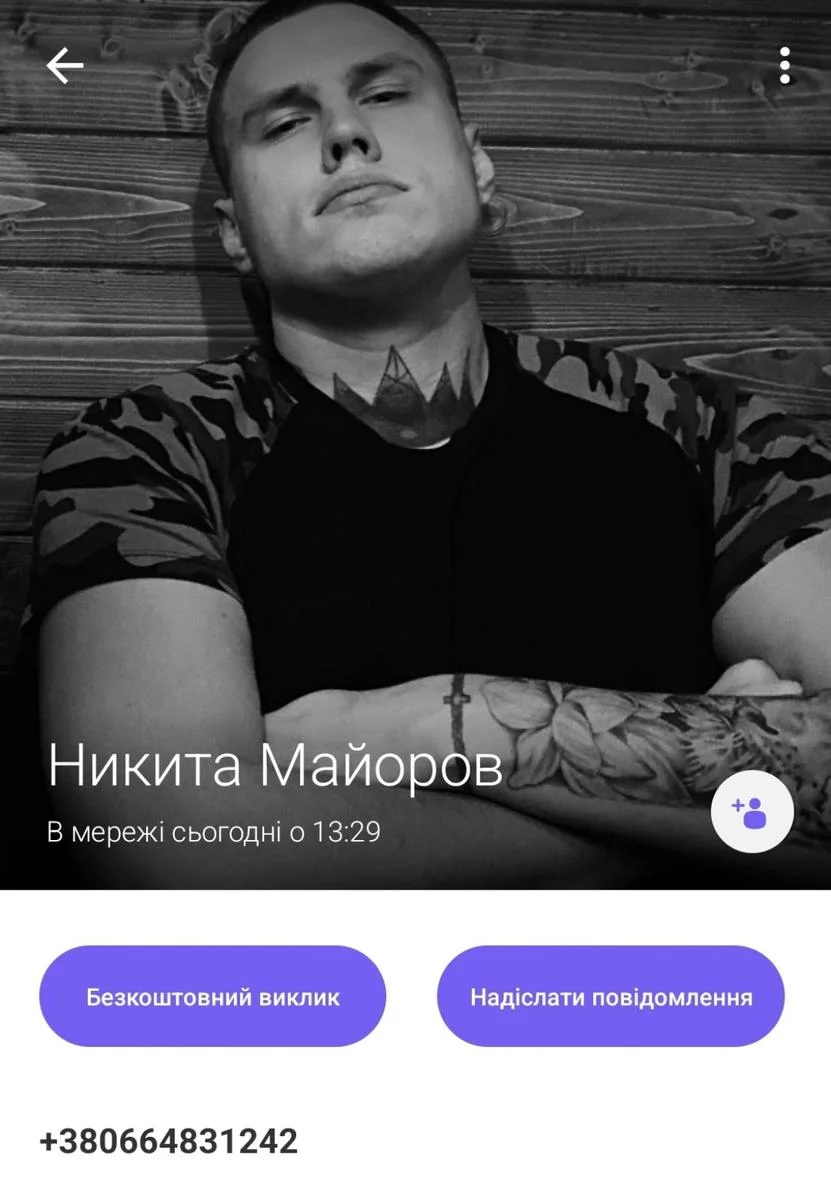
Task: Start a free call via Безкоштовний виклик
Action: (212, 997)
